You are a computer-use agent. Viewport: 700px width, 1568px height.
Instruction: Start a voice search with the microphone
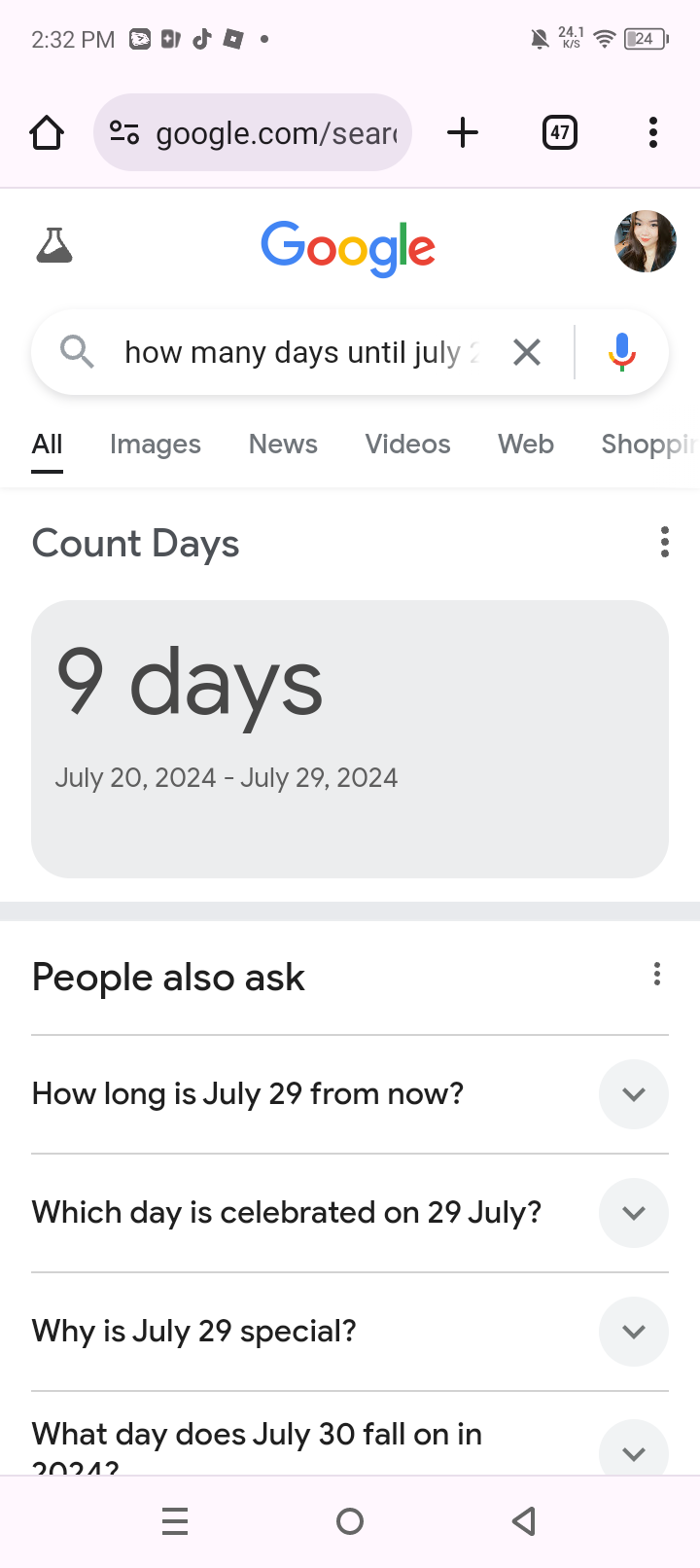click(x=622, y=352)
